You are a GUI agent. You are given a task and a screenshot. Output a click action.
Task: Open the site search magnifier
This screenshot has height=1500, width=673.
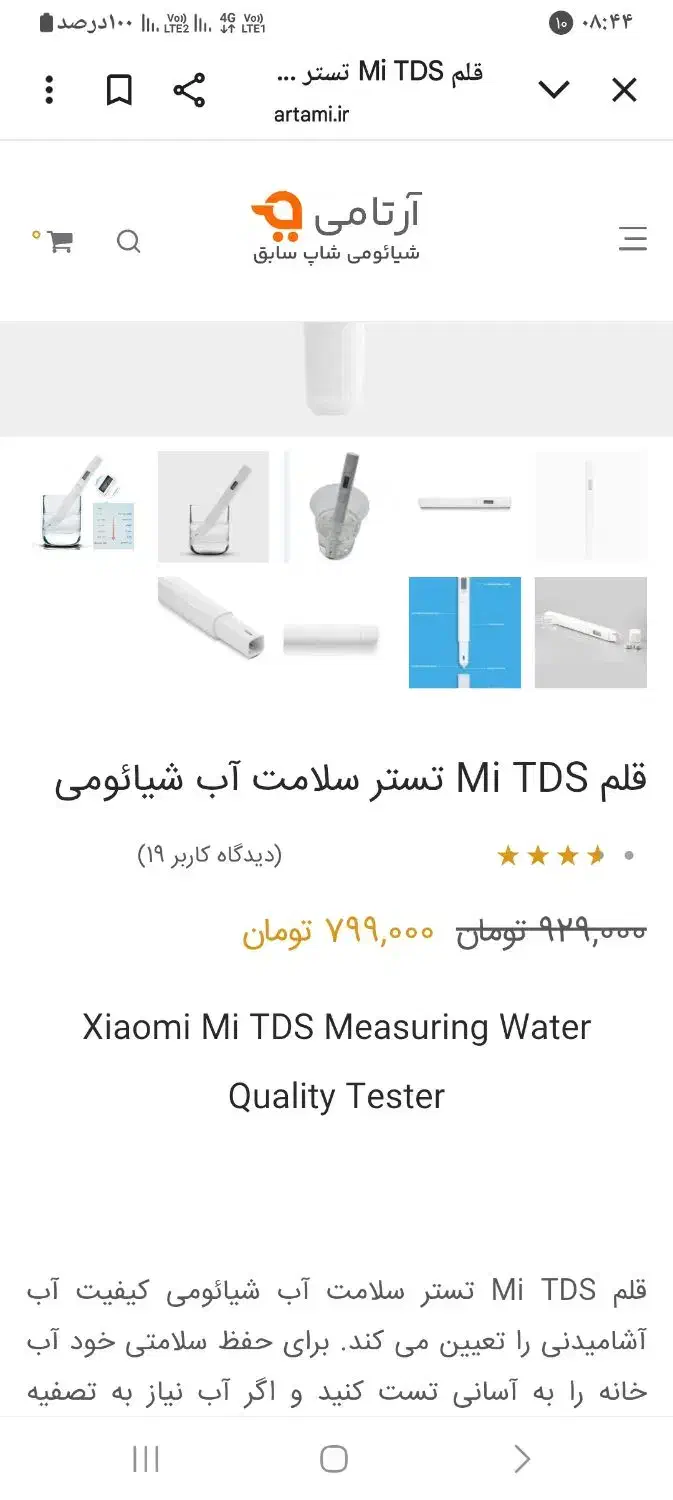point(128,241)
